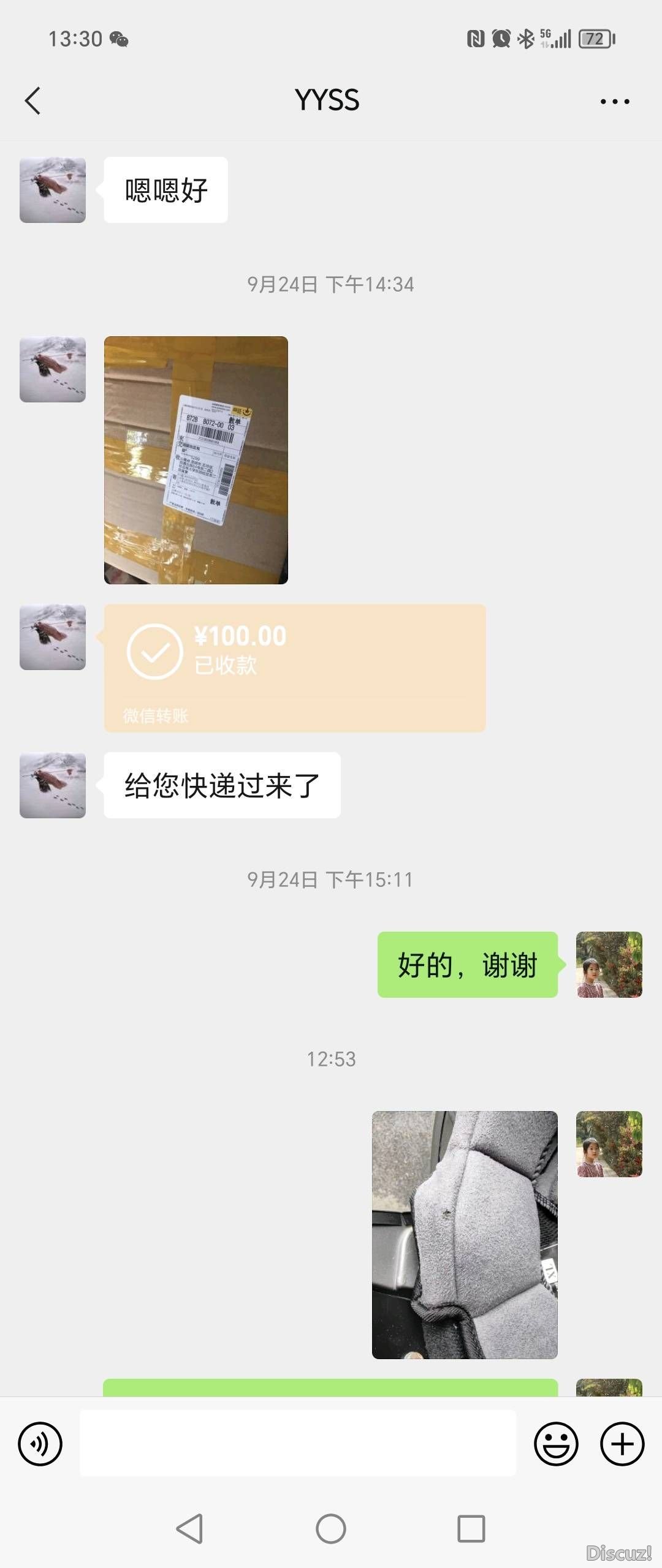Go back from the YYSS chat

(33, 101)
